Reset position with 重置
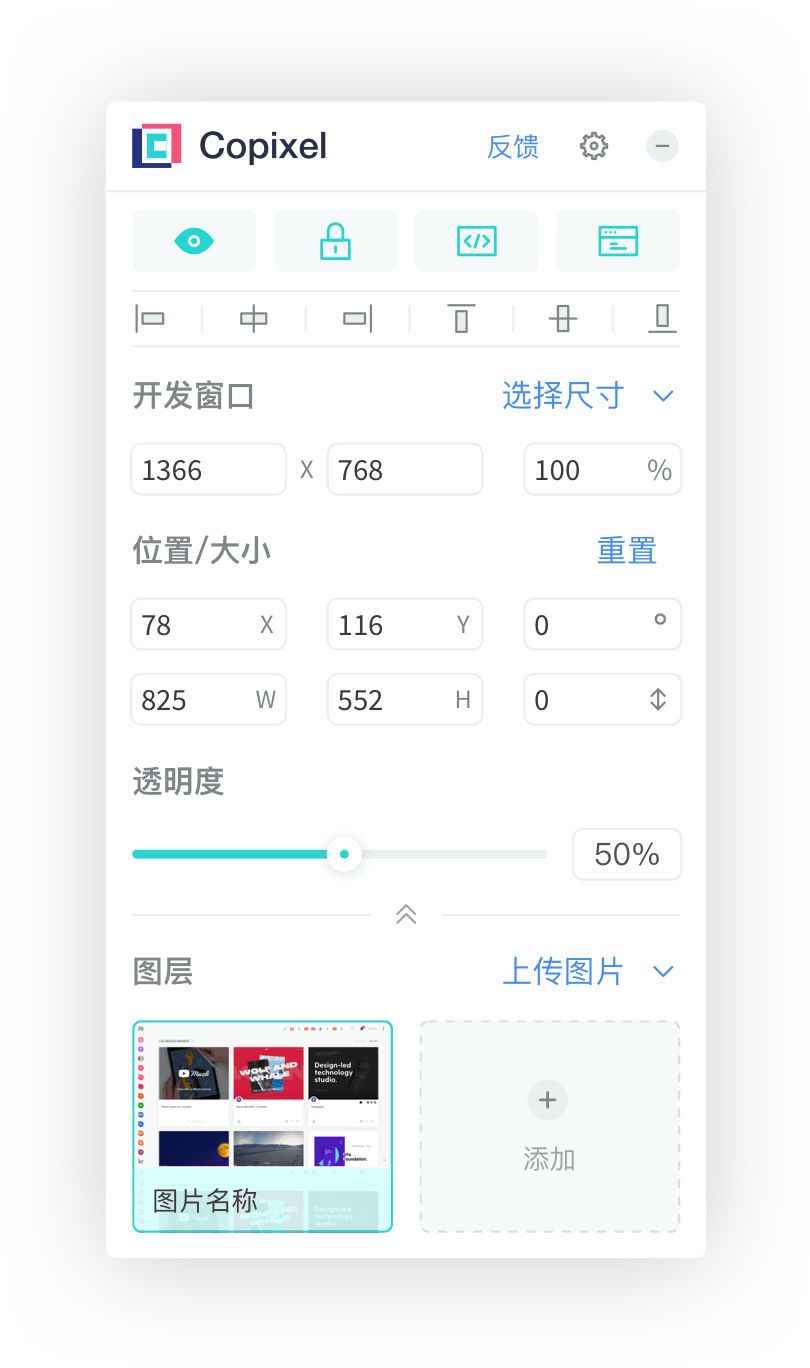The image size is (810, 1368). (x=626, y=551)
